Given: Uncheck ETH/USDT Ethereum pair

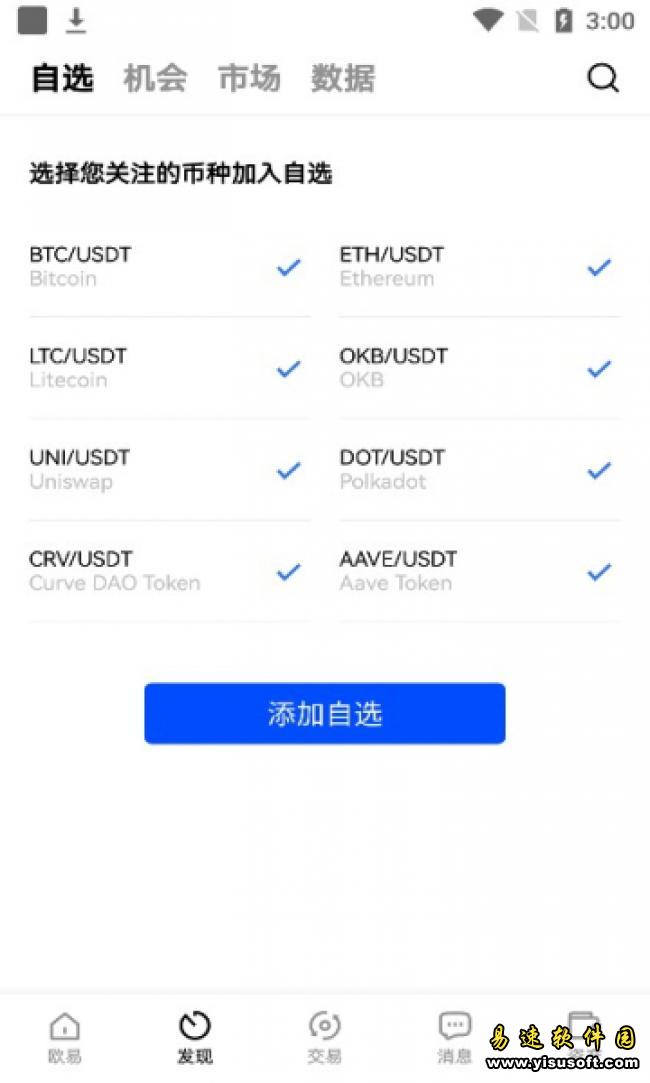Looking at the screenshot, I should tap(599, 267).
